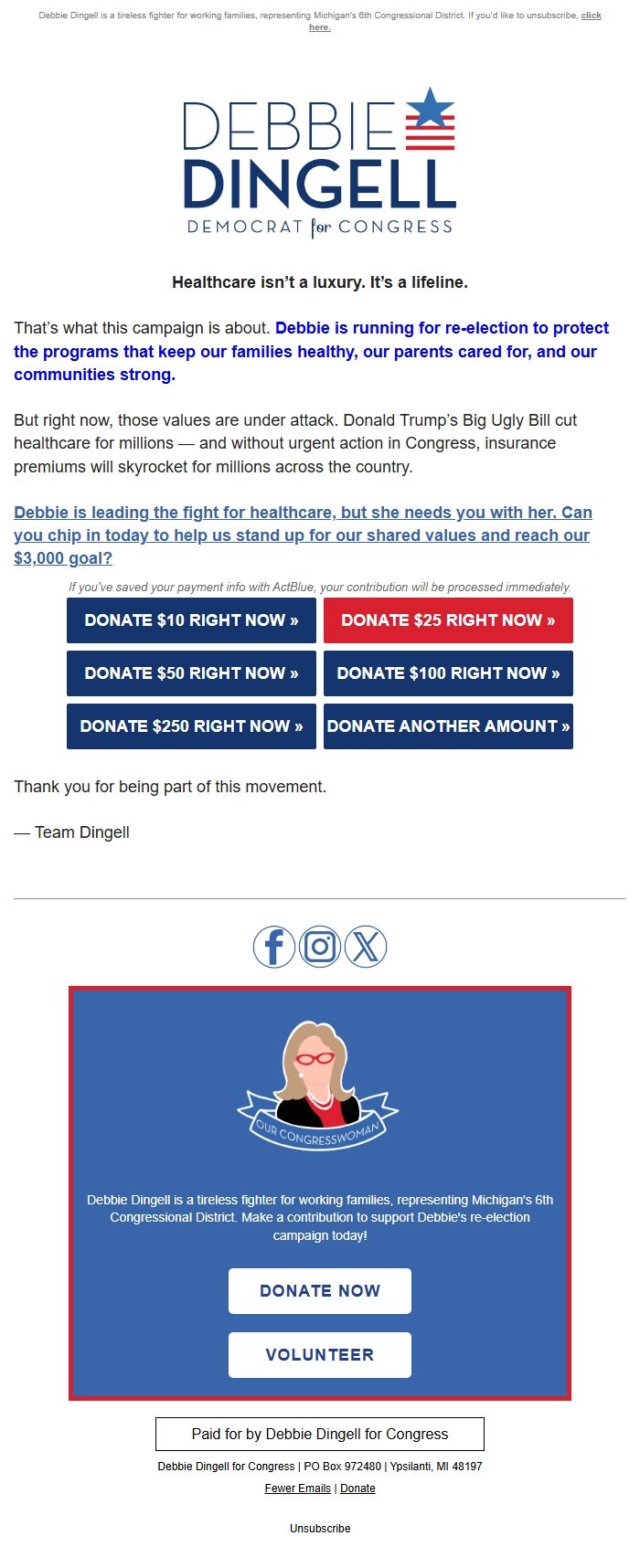Sign up via the Volunteer button

(320, 1355)
